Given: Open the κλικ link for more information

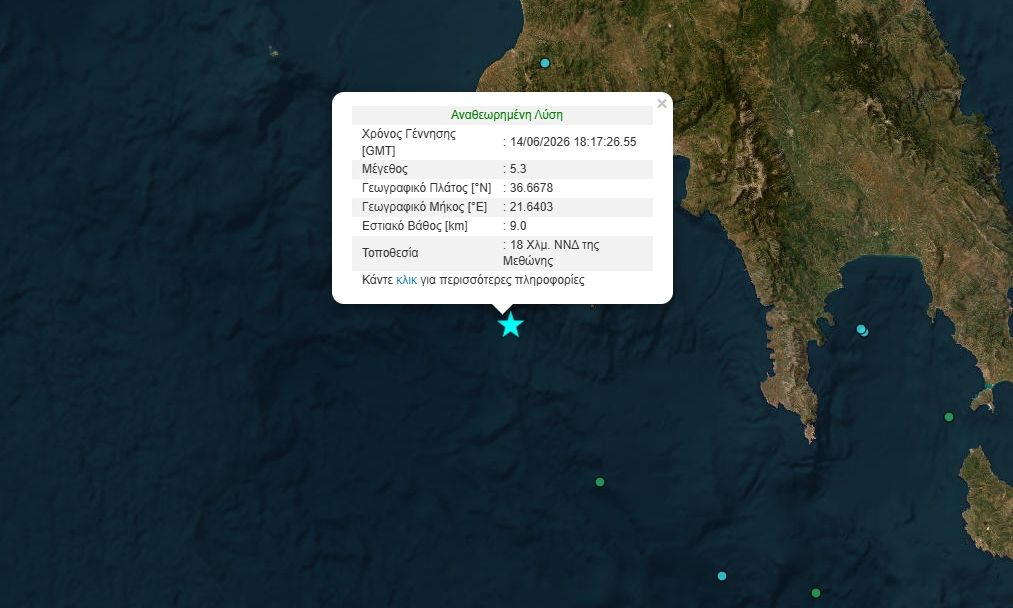Looking at the screenshot, I should click(x=406, y=280).
